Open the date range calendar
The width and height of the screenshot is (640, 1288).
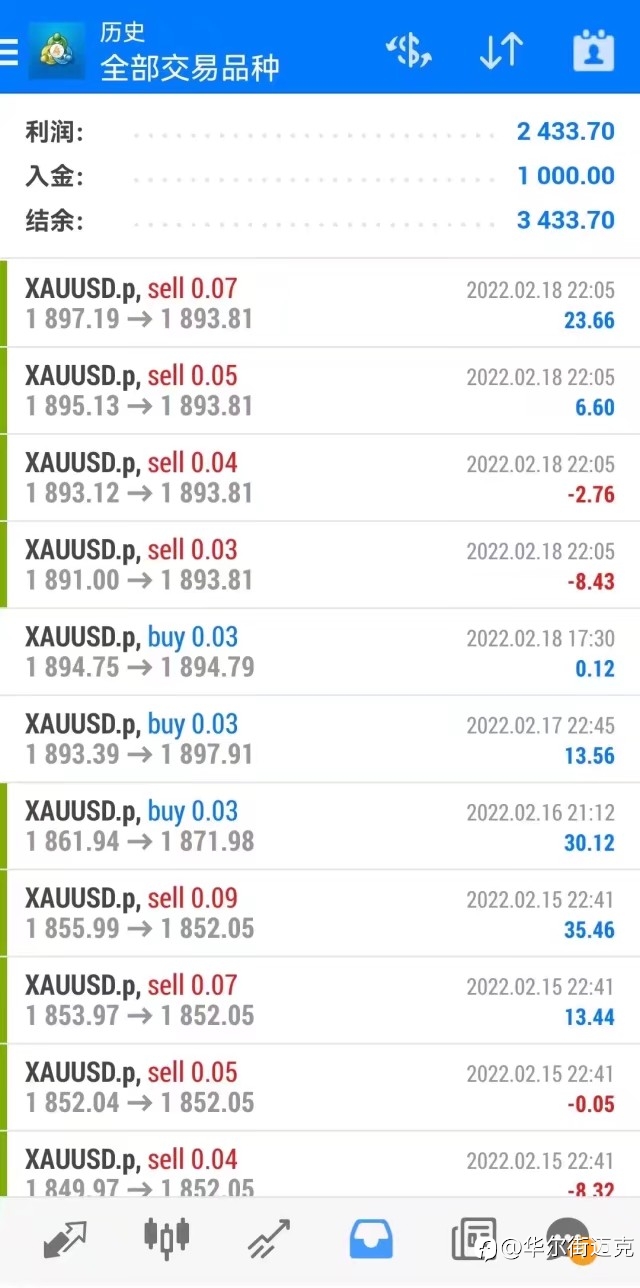click(593, 50)
